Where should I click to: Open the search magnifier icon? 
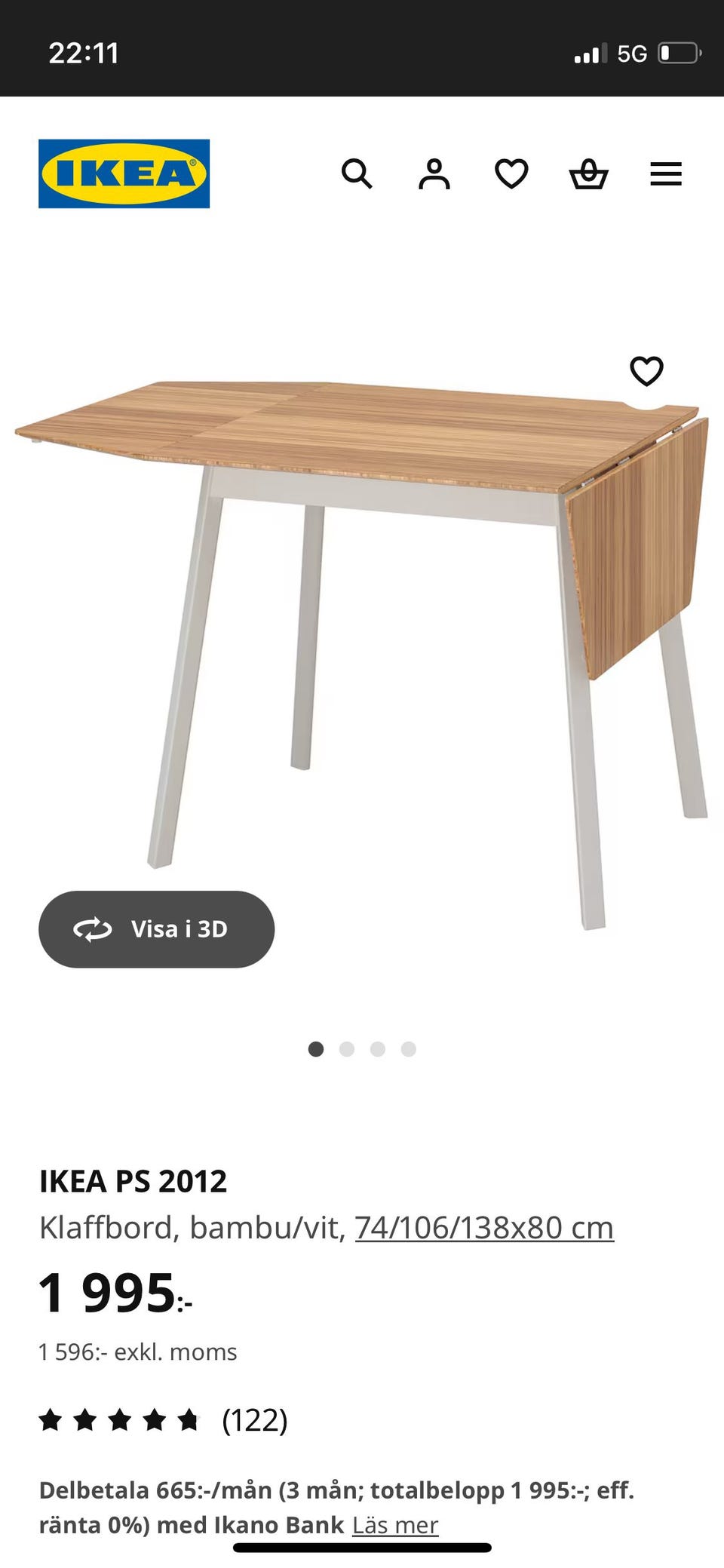click(x=357, y=174)
